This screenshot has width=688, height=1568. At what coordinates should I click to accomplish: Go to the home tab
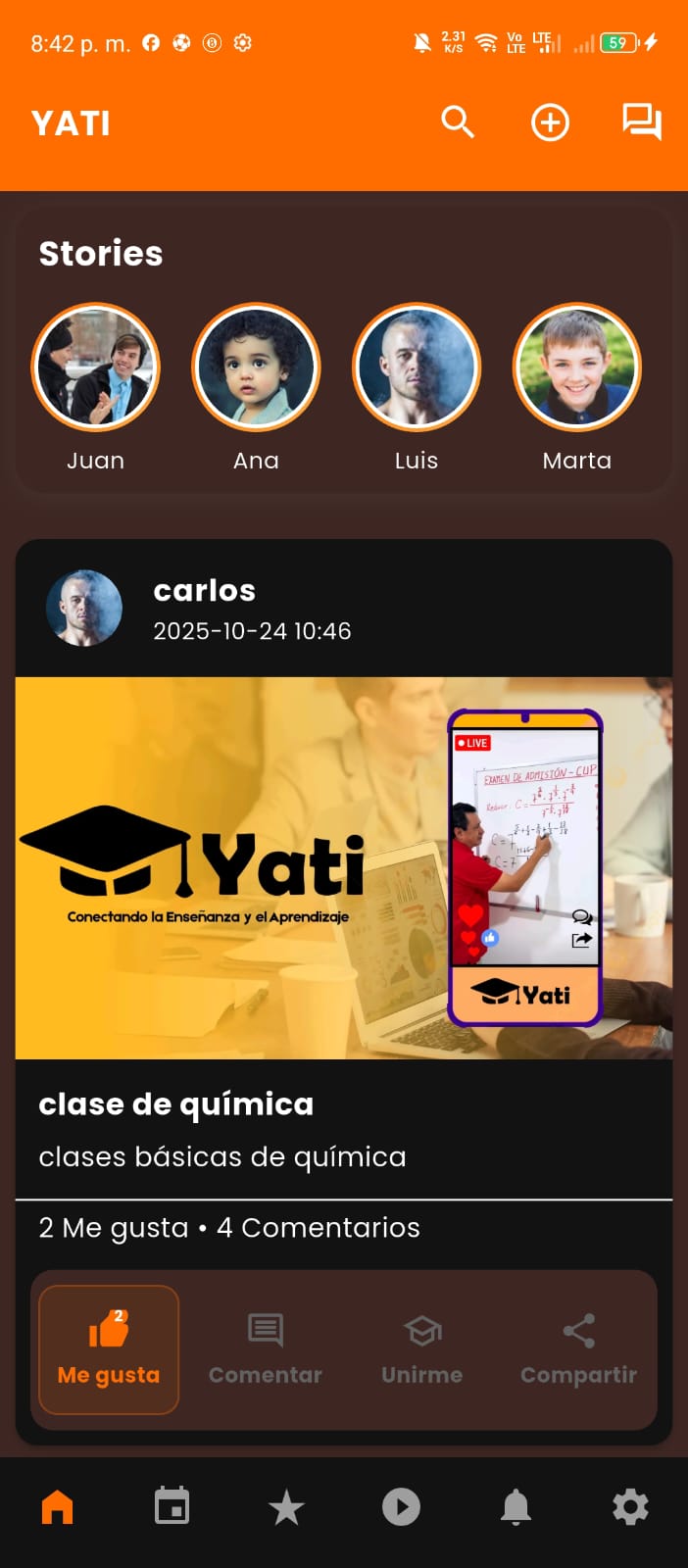pos(57,1506)
